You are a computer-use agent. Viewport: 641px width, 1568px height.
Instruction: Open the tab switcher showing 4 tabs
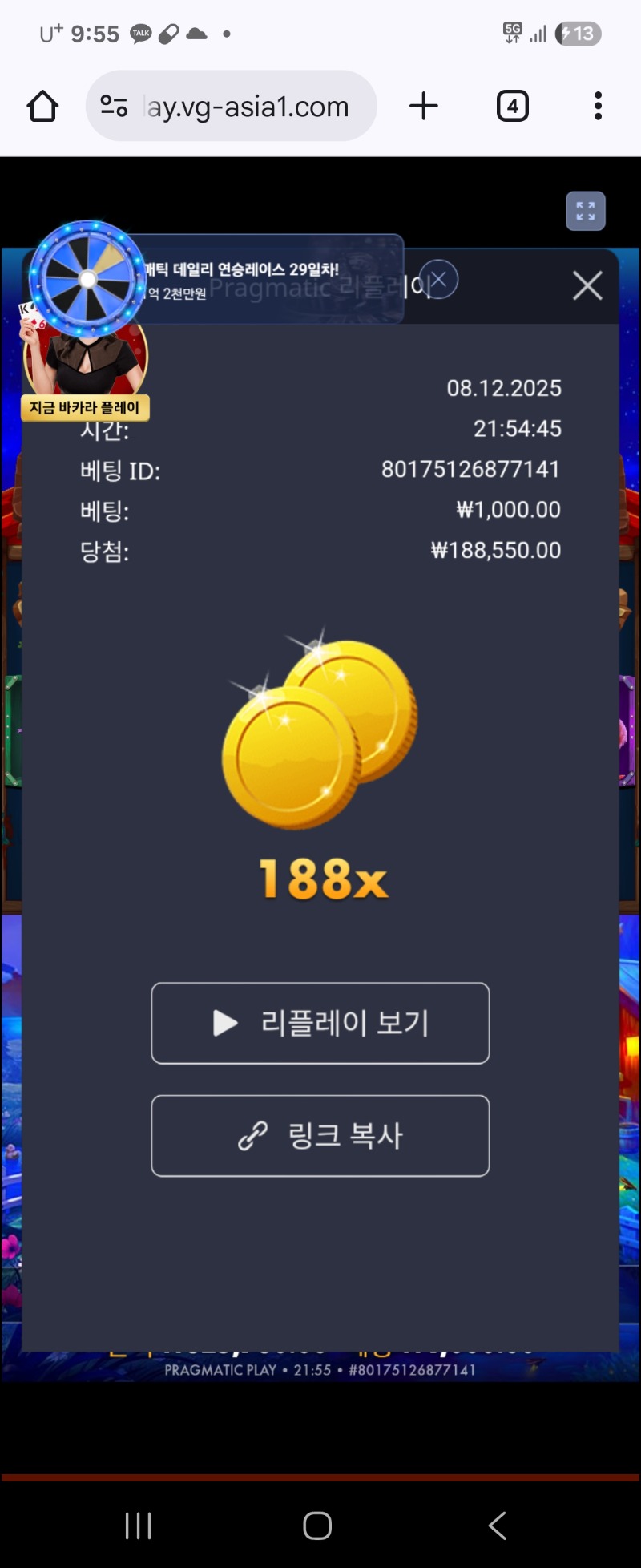(x=512, y=105)
